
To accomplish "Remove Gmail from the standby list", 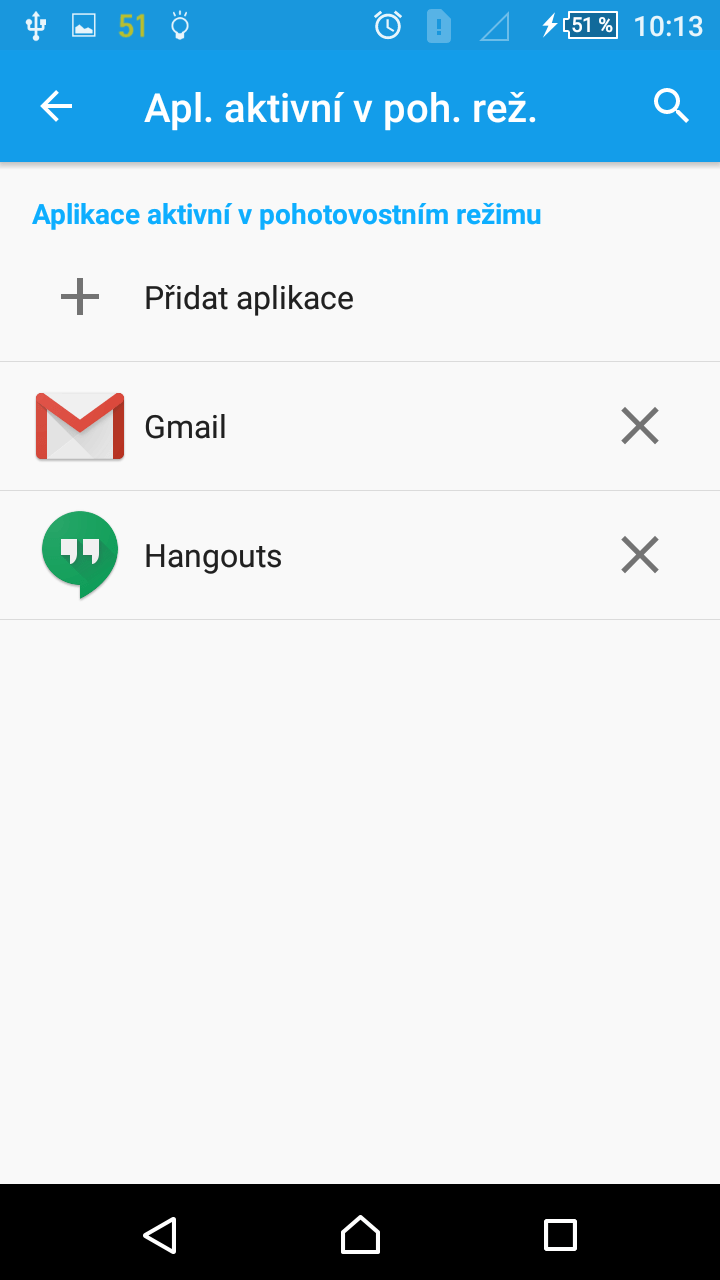I will pyautogui.click(x=640, y=426).
